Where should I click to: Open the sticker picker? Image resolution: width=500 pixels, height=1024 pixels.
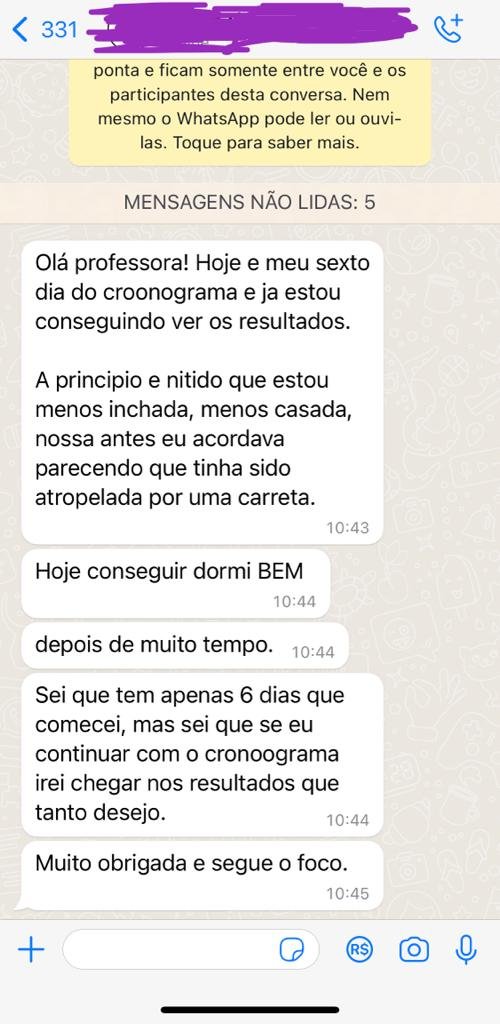(x=291, y=950)
